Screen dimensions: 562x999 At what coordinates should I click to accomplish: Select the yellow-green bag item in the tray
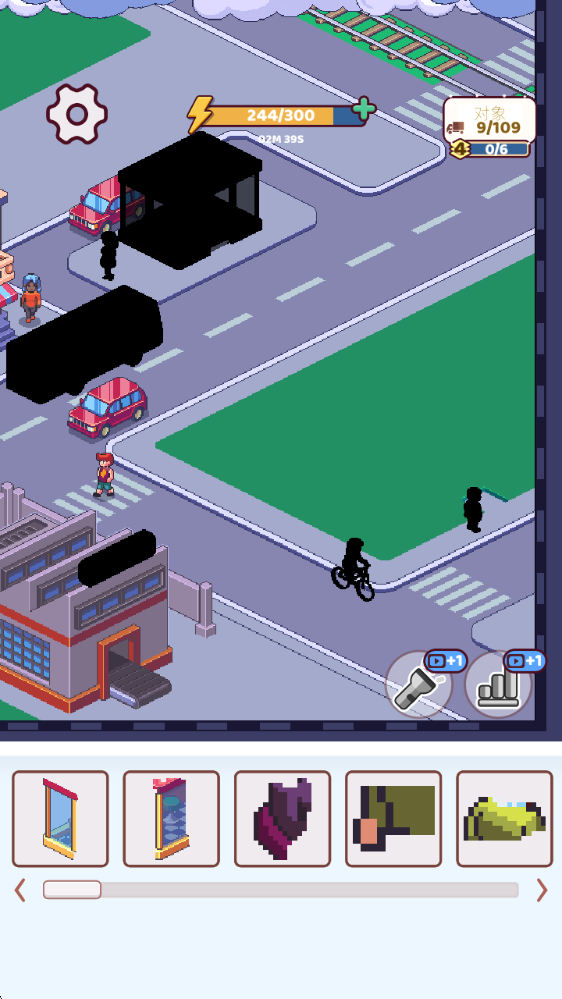(504, 819)
